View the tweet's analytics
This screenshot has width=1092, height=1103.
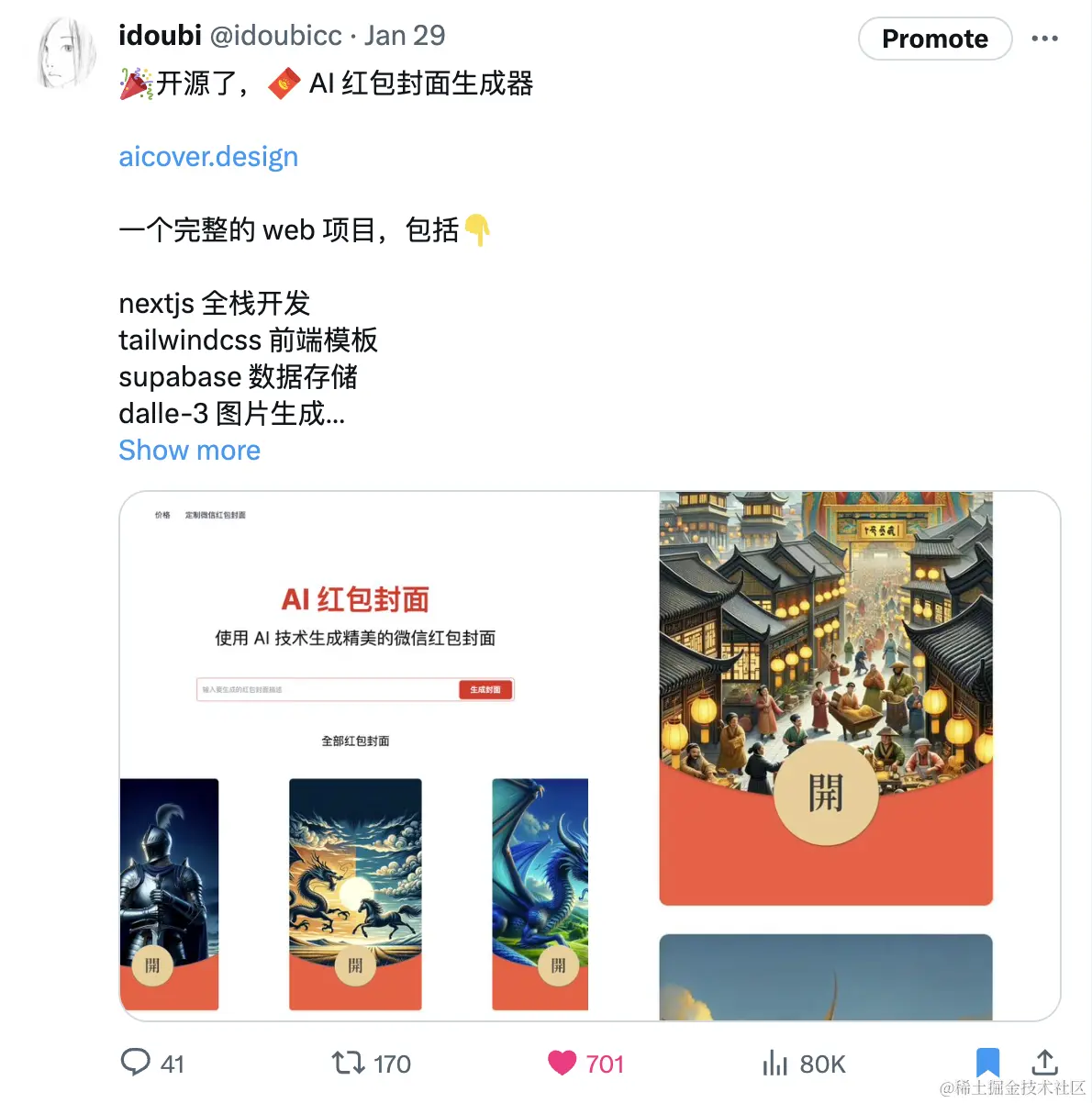click(775, 1063)
